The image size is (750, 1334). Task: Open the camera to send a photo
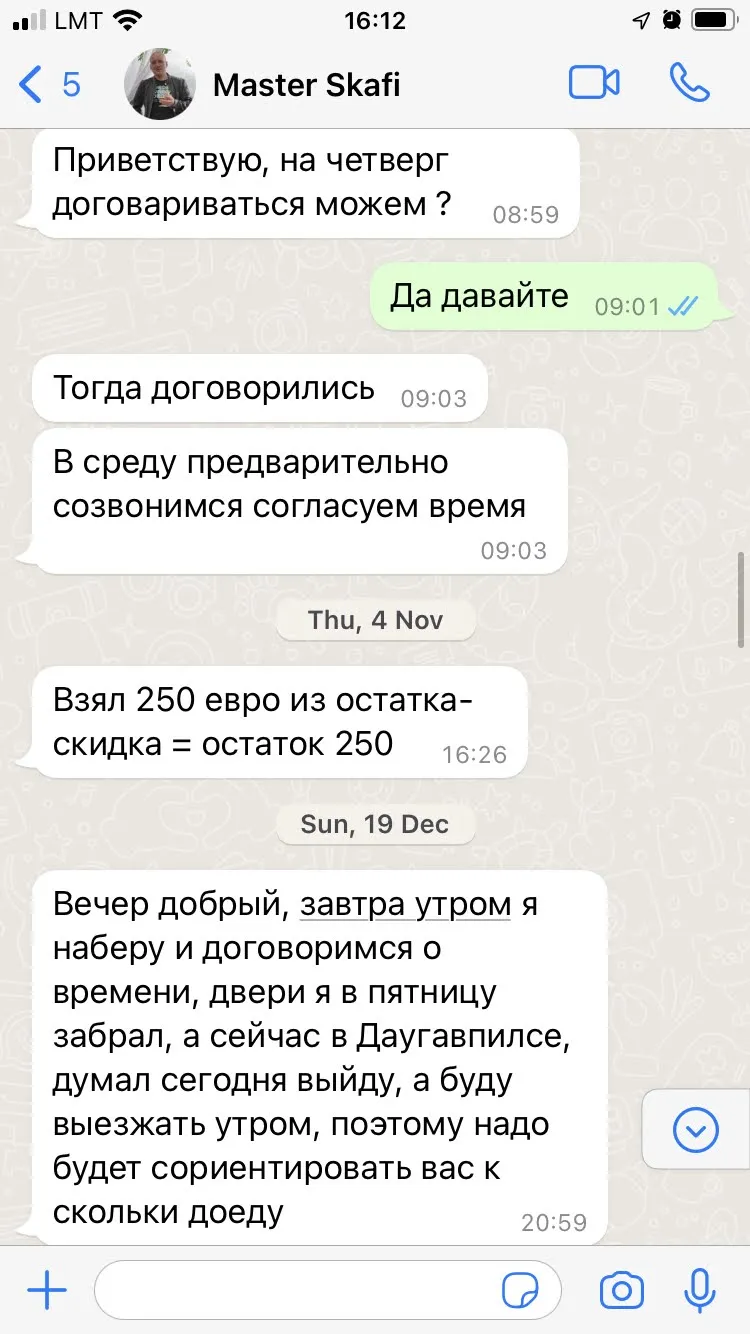621,1290
